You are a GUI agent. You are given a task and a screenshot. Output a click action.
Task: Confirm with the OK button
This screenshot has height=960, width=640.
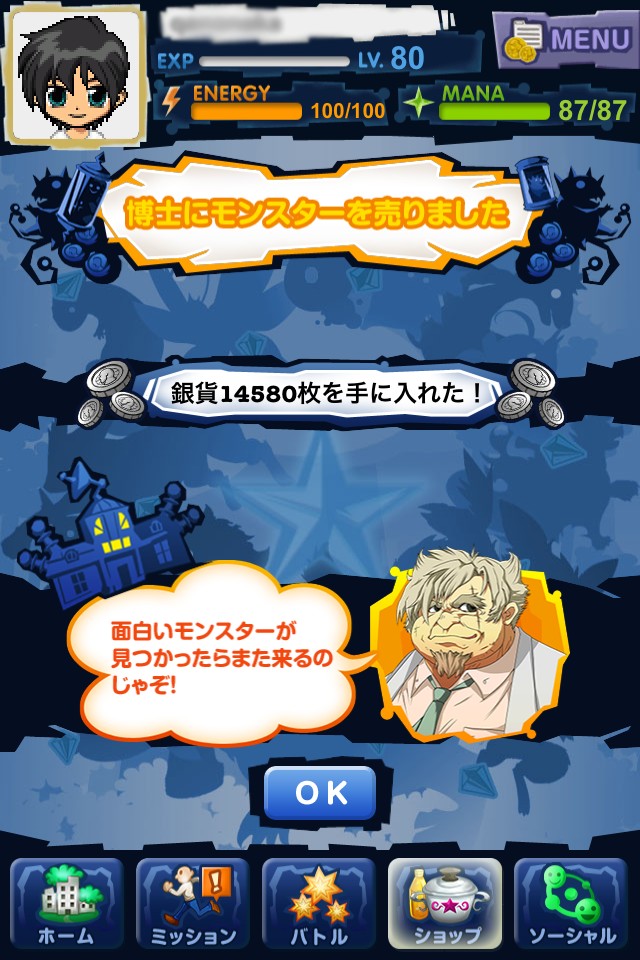[x=320, y=793]
